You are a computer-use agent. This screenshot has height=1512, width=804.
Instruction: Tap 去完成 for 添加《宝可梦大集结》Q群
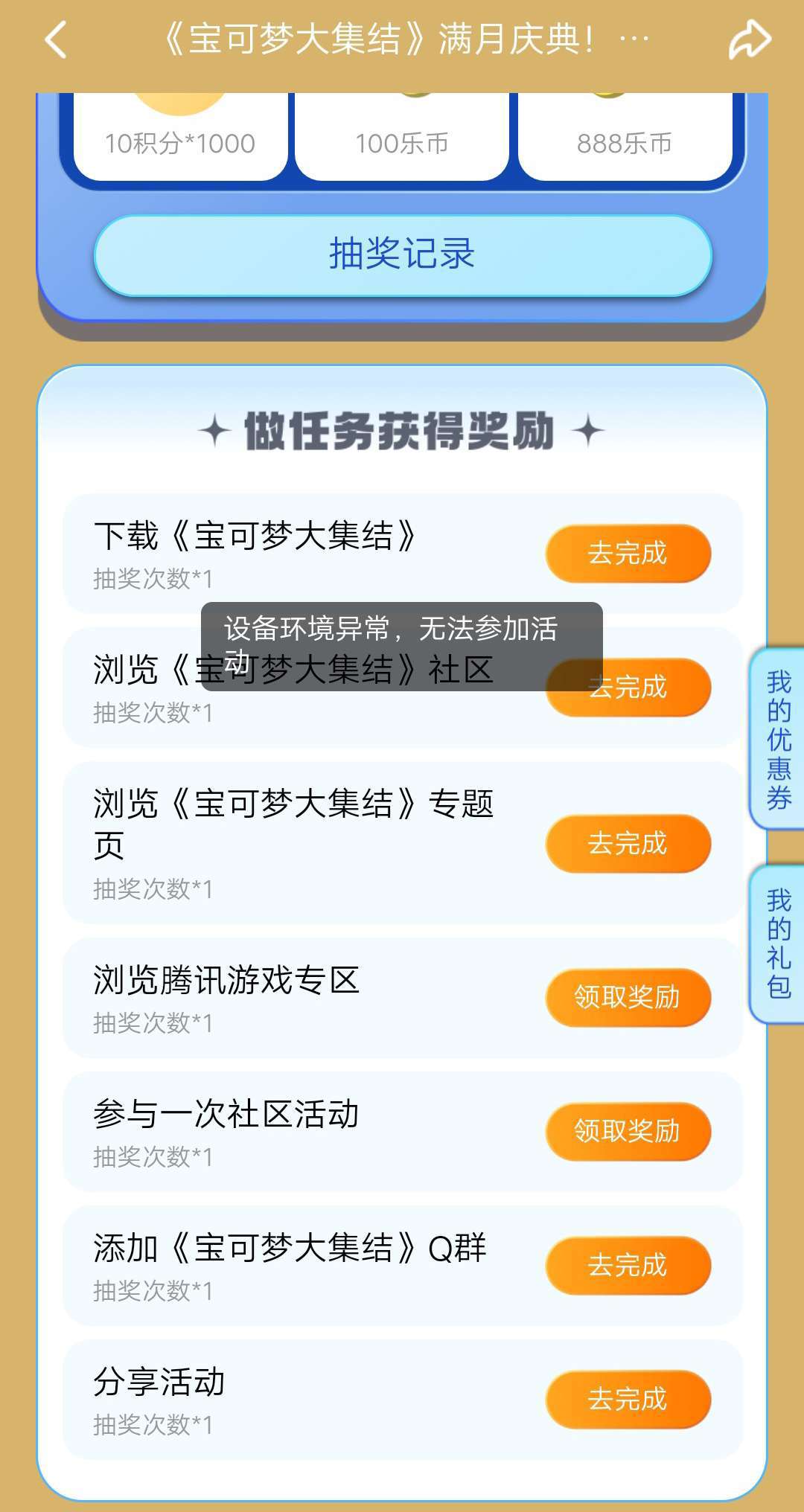click(x=628, y=1265)
